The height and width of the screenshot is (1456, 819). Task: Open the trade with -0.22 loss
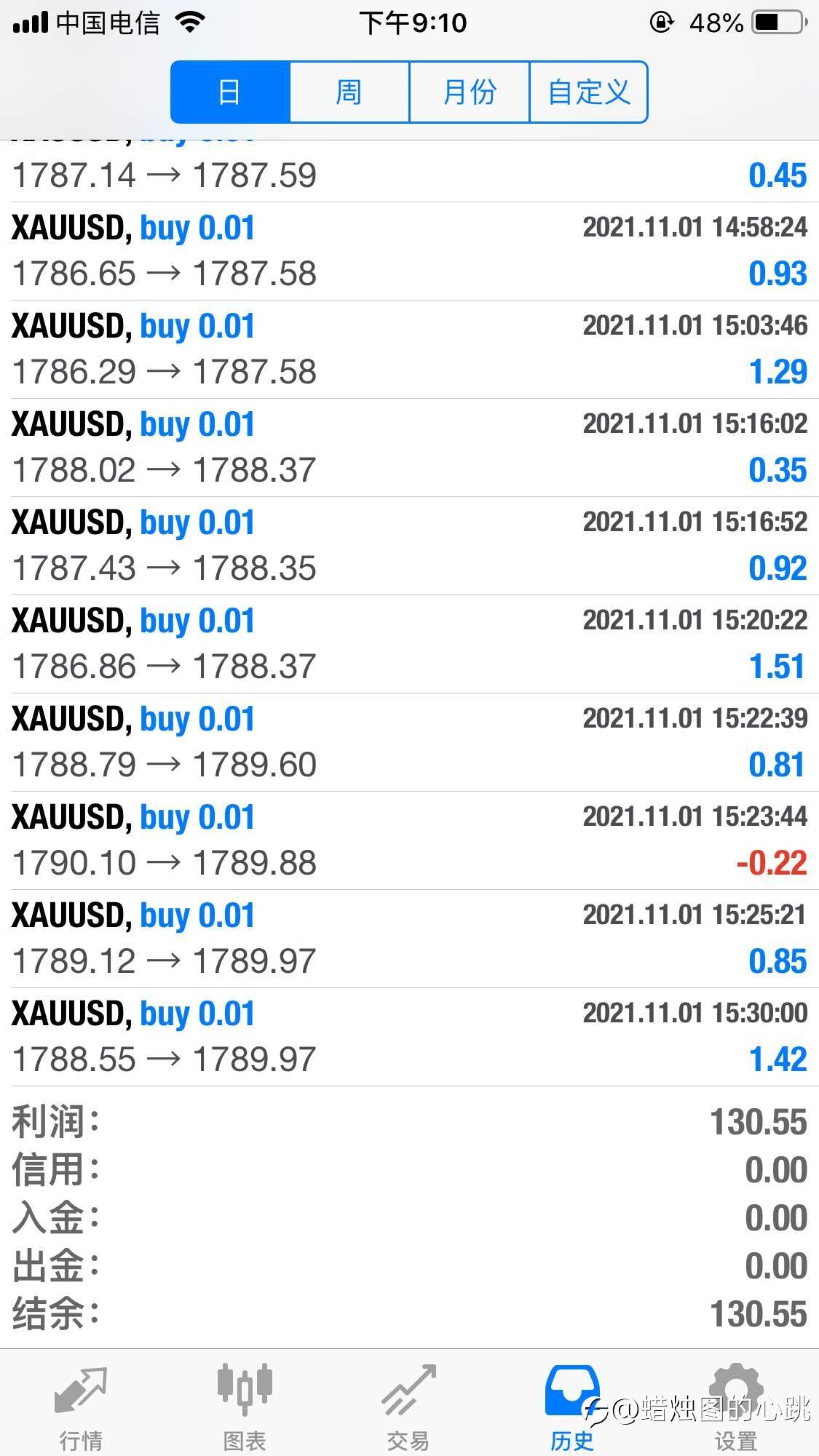pos(409,840)
